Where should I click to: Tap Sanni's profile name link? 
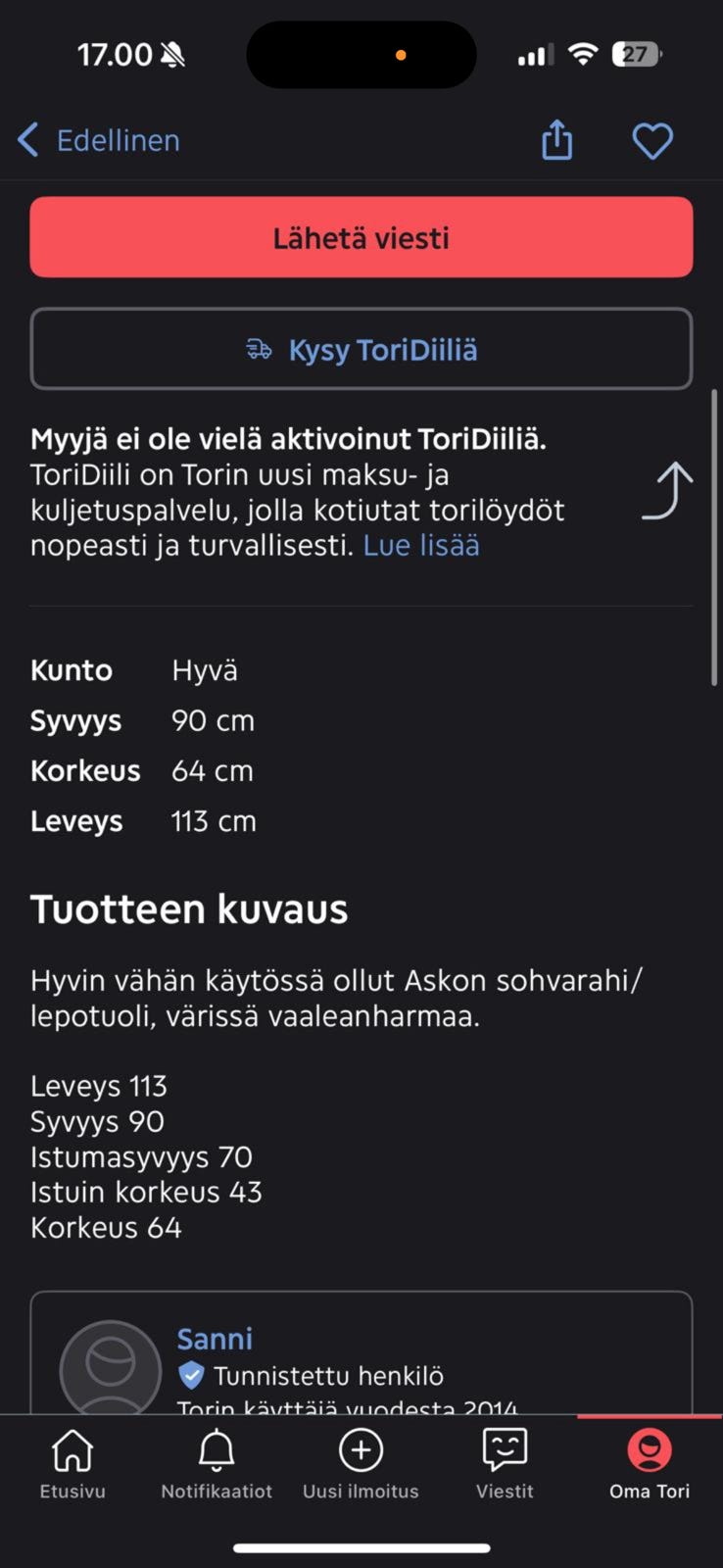(x=215, y=1338)
